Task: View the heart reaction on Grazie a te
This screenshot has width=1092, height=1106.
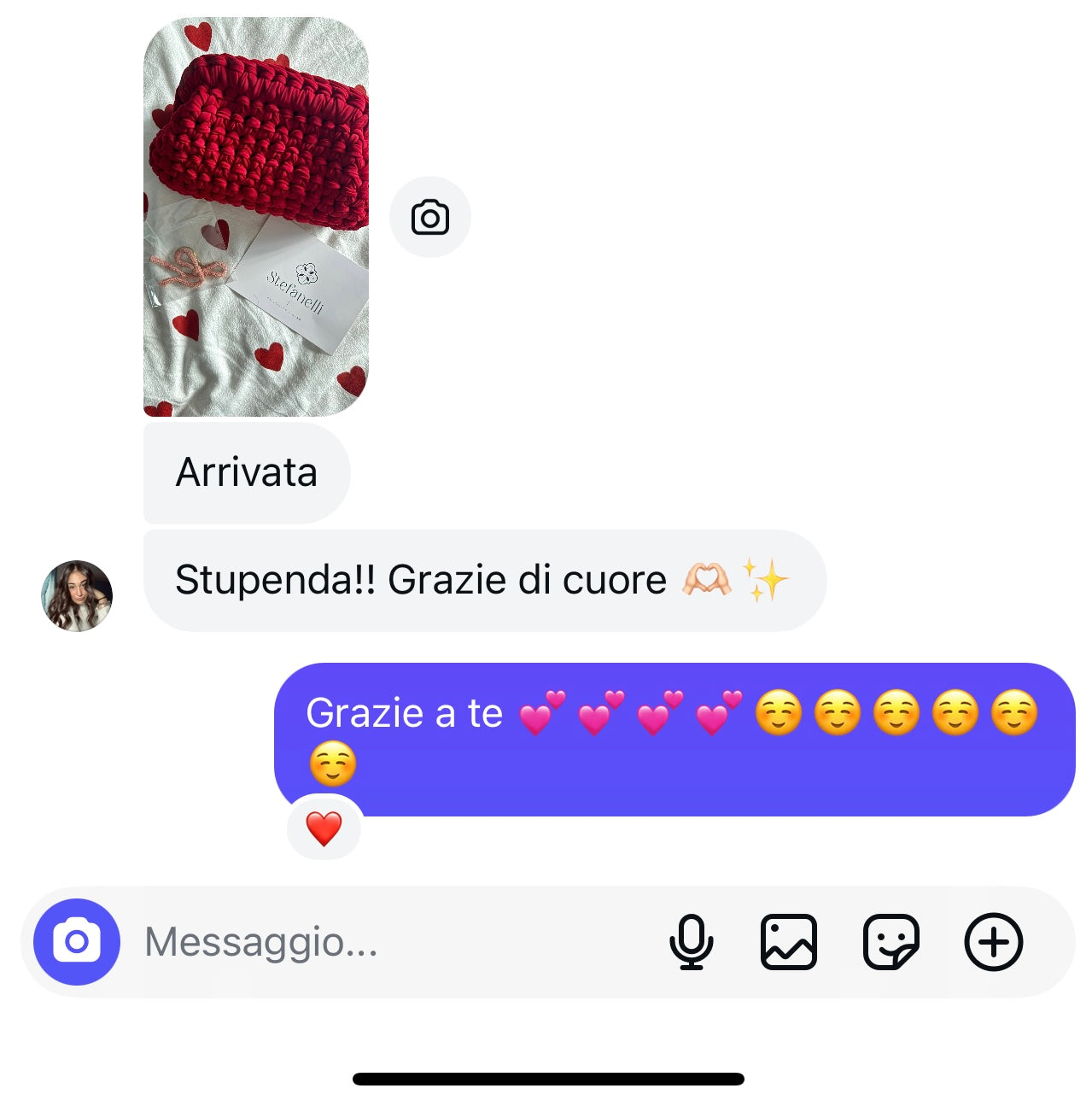Action: click(x=324, y=828)
